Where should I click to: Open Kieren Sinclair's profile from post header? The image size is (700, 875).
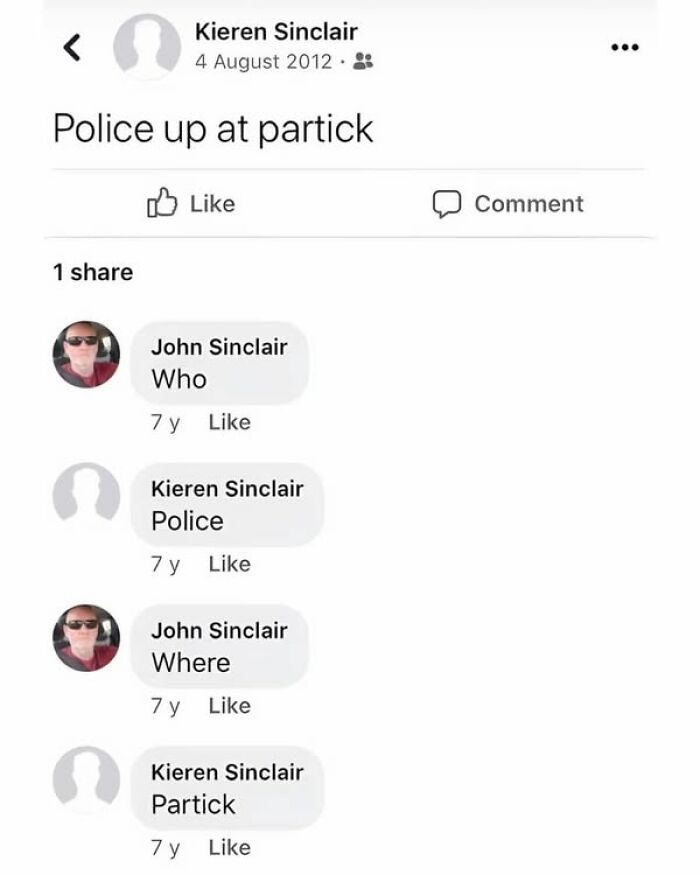tap(276, 32)
